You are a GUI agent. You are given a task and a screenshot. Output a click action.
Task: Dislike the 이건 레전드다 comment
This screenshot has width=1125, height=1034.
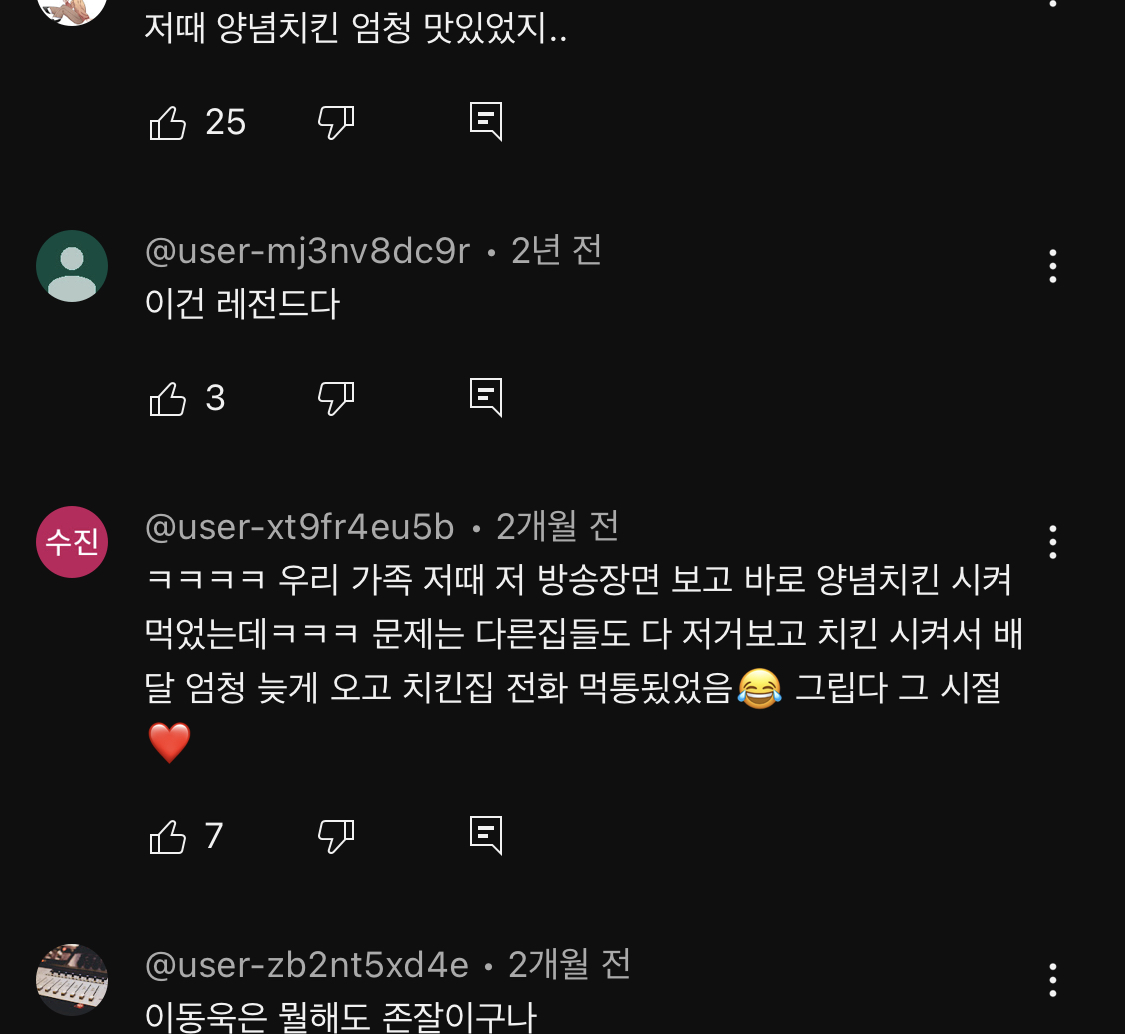tap(336, 399)
